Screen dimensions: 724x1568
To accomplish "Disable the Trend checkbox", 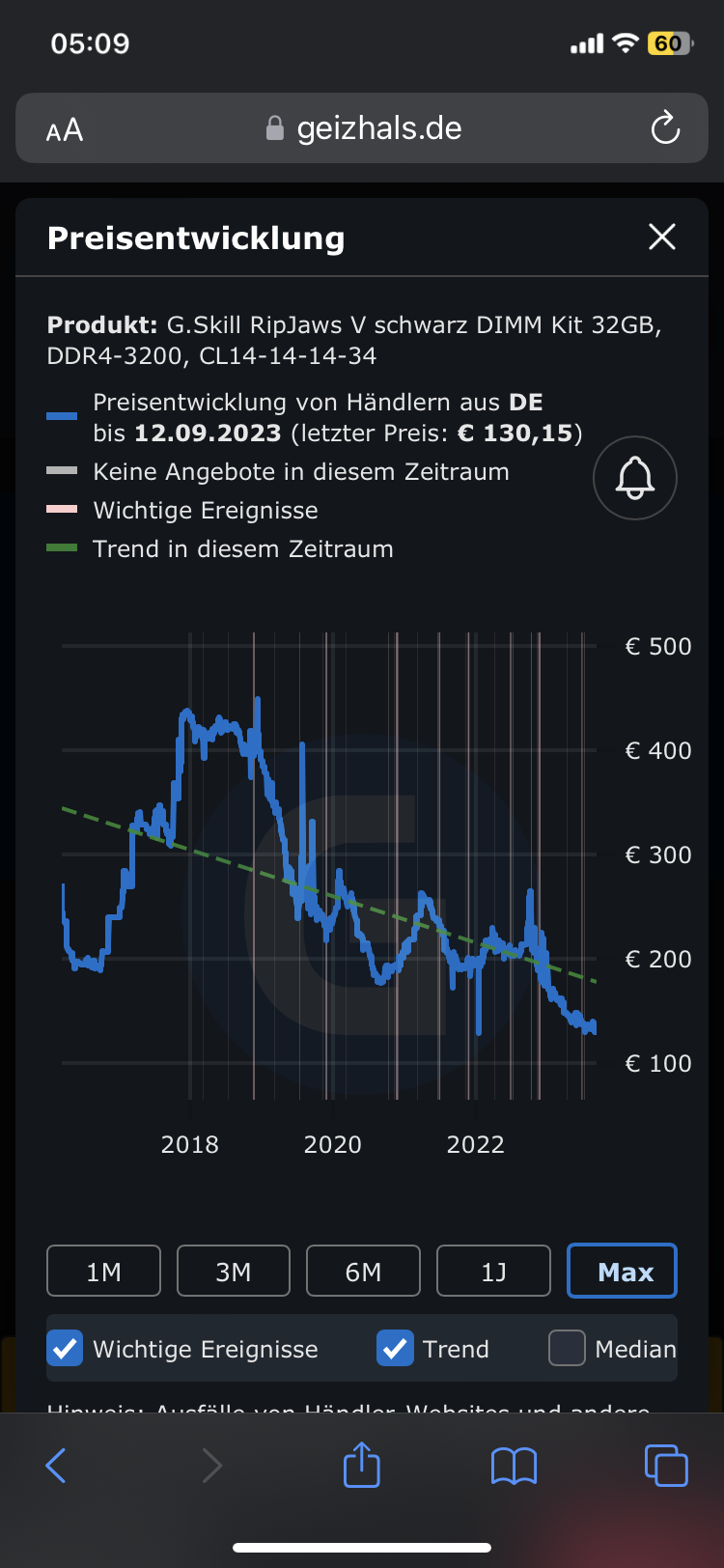I will (395, 1348).
